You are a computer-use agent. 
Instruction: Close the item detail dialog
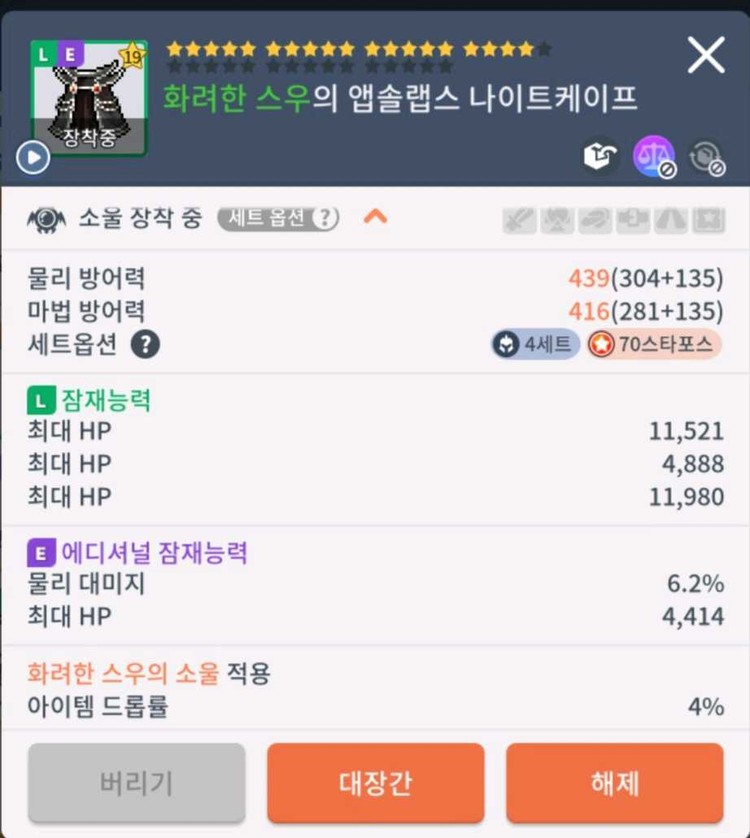[706, 55]
